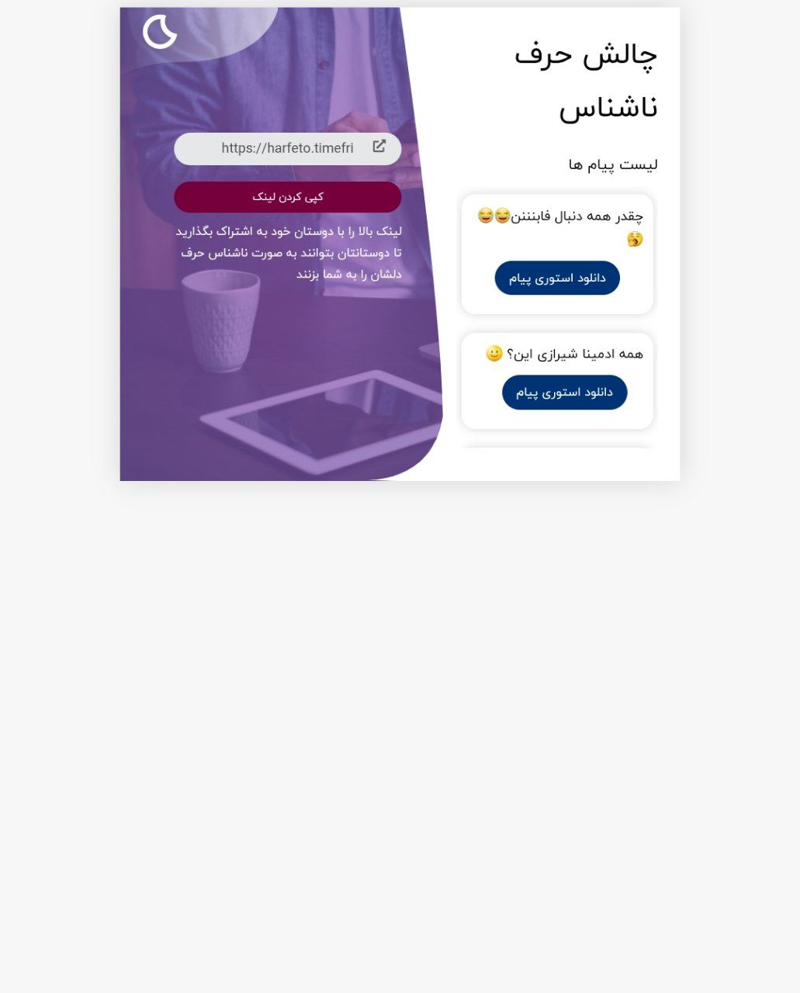This screenshot has height=993, width=800.
Task: Select the https://harfeto.timefri link field
Action: [287, 148]
